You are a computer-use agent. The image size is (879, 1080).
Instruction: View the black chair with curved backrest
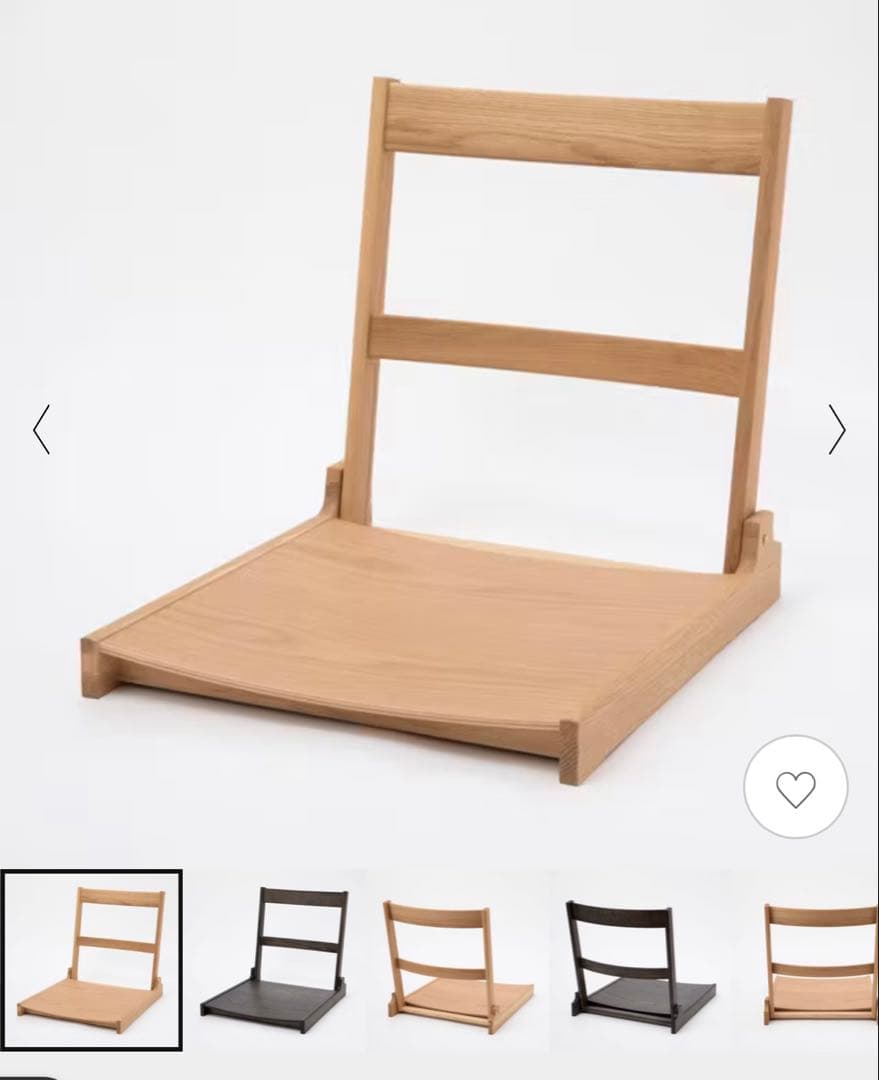pyautogui.click(x=640, y=961)
